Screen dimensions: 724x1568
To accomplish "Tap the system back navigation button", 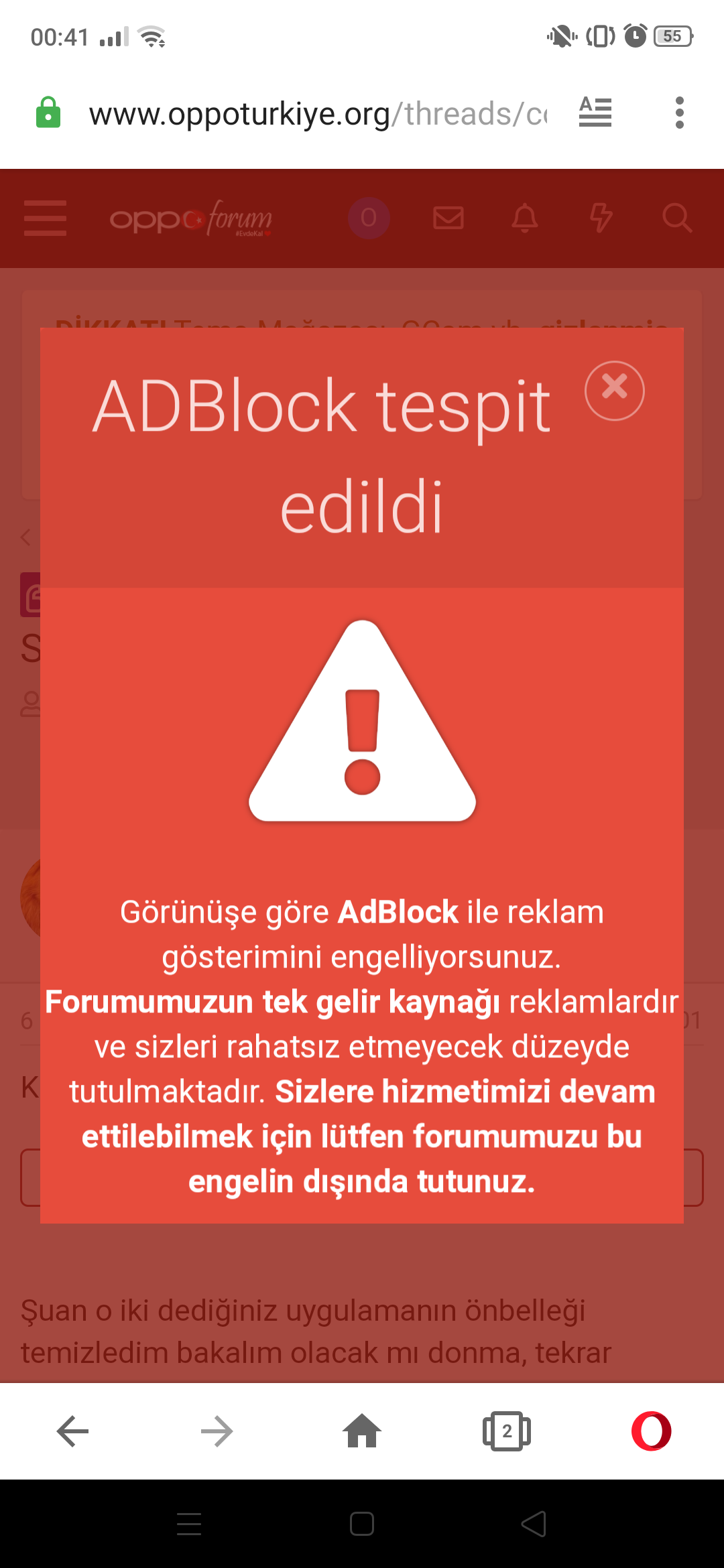I will click(534, 1524).
